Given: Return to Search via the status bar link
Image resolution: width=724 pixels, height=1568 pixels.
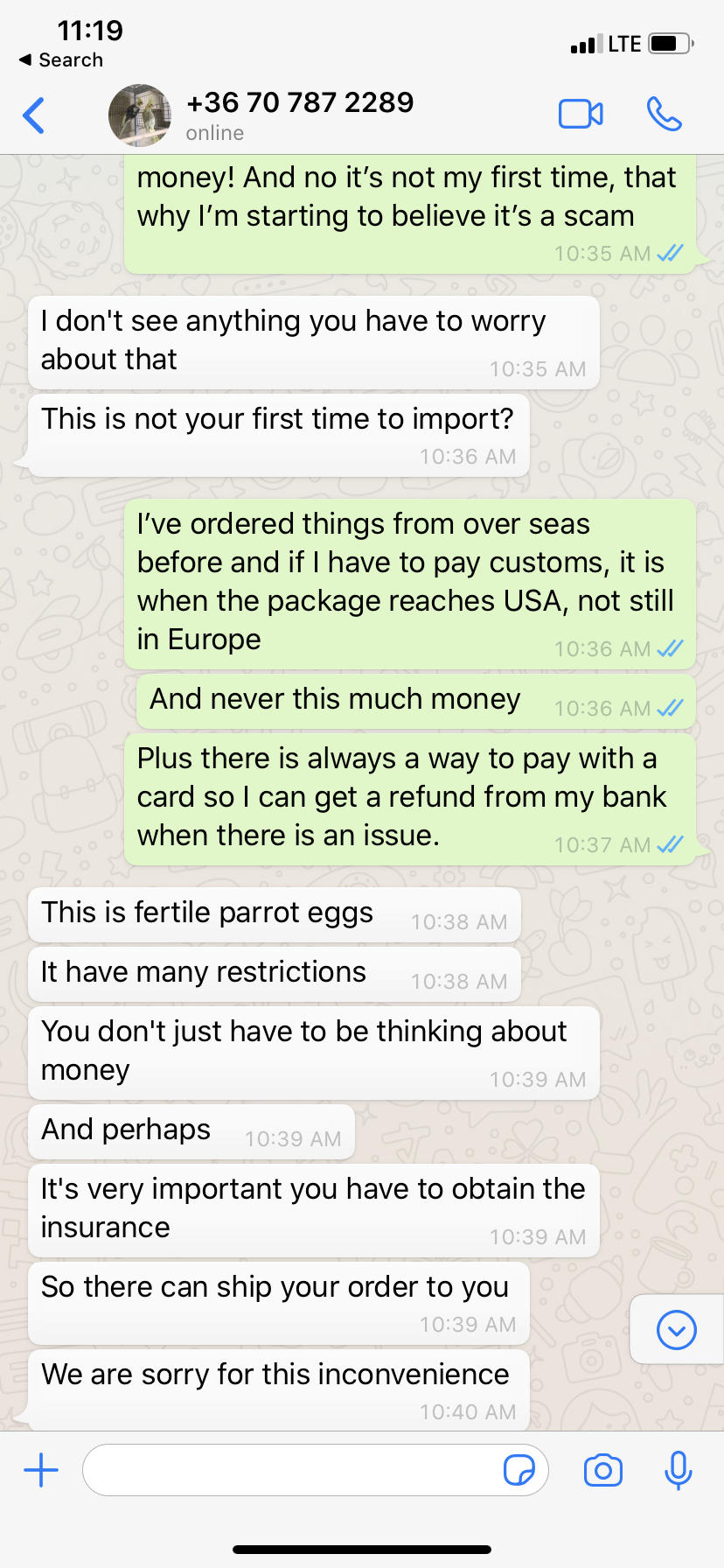Looking at the screenshot, I should pos(61,60).
